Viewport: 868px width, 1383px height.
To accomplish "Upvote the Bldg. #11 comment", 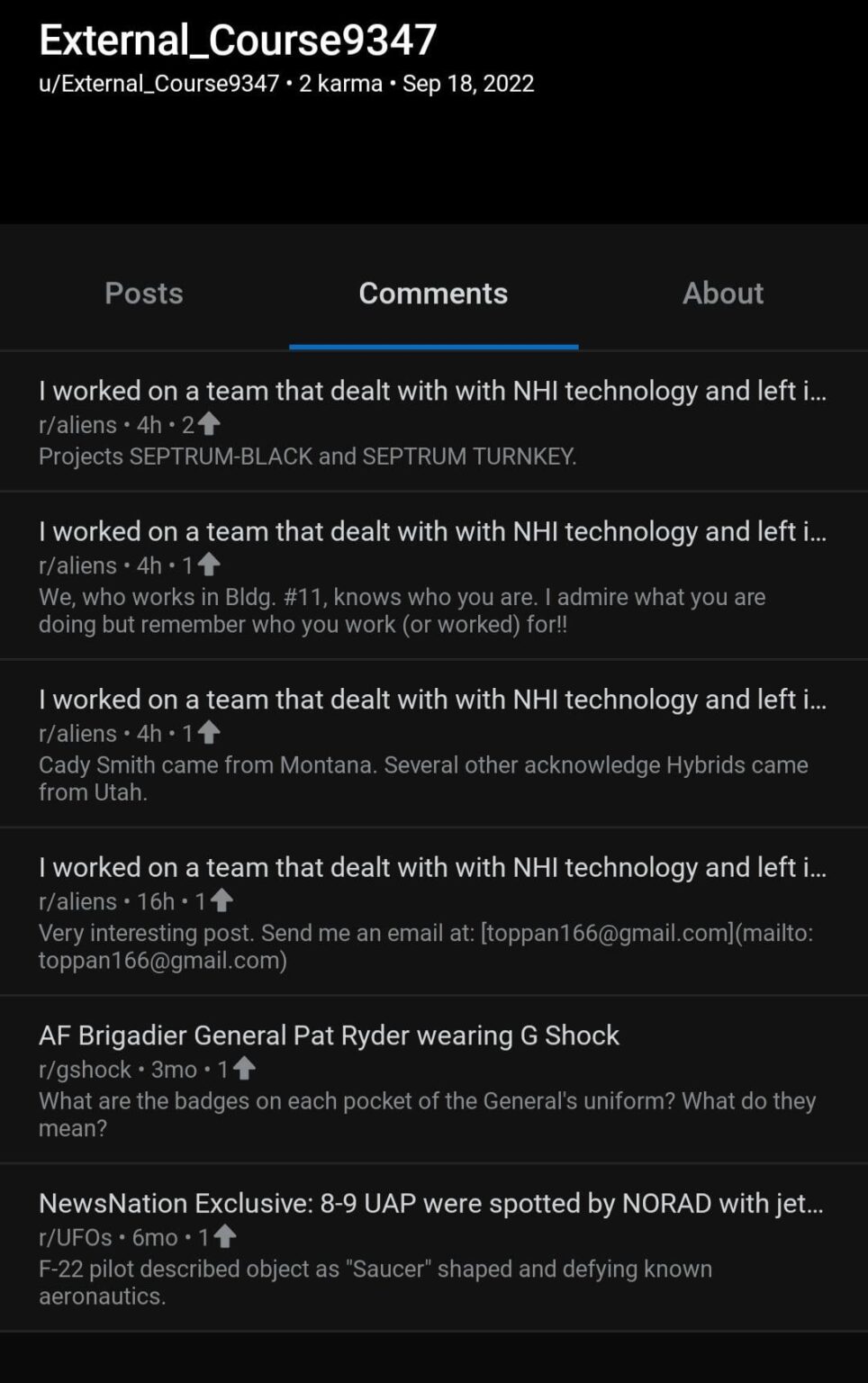I will [x=209, y=564].
